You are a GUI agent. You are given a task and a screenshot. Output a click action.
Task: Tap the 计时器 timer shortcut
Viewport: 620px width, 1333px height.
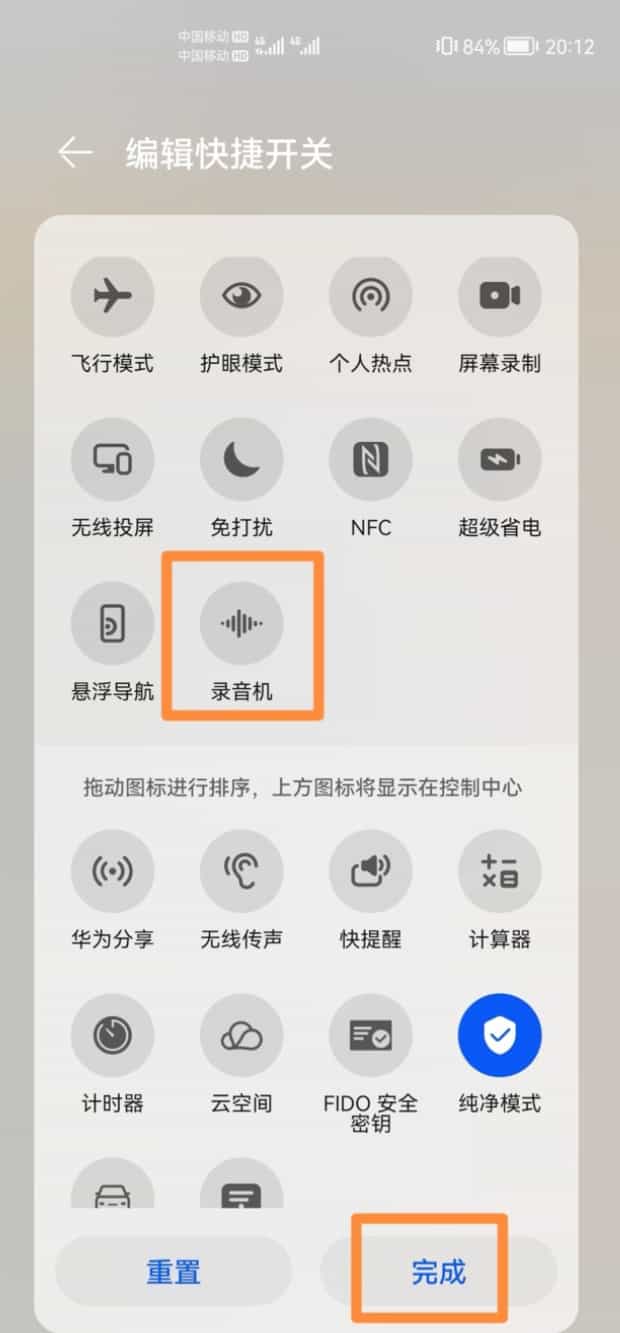click(112, 1036)
